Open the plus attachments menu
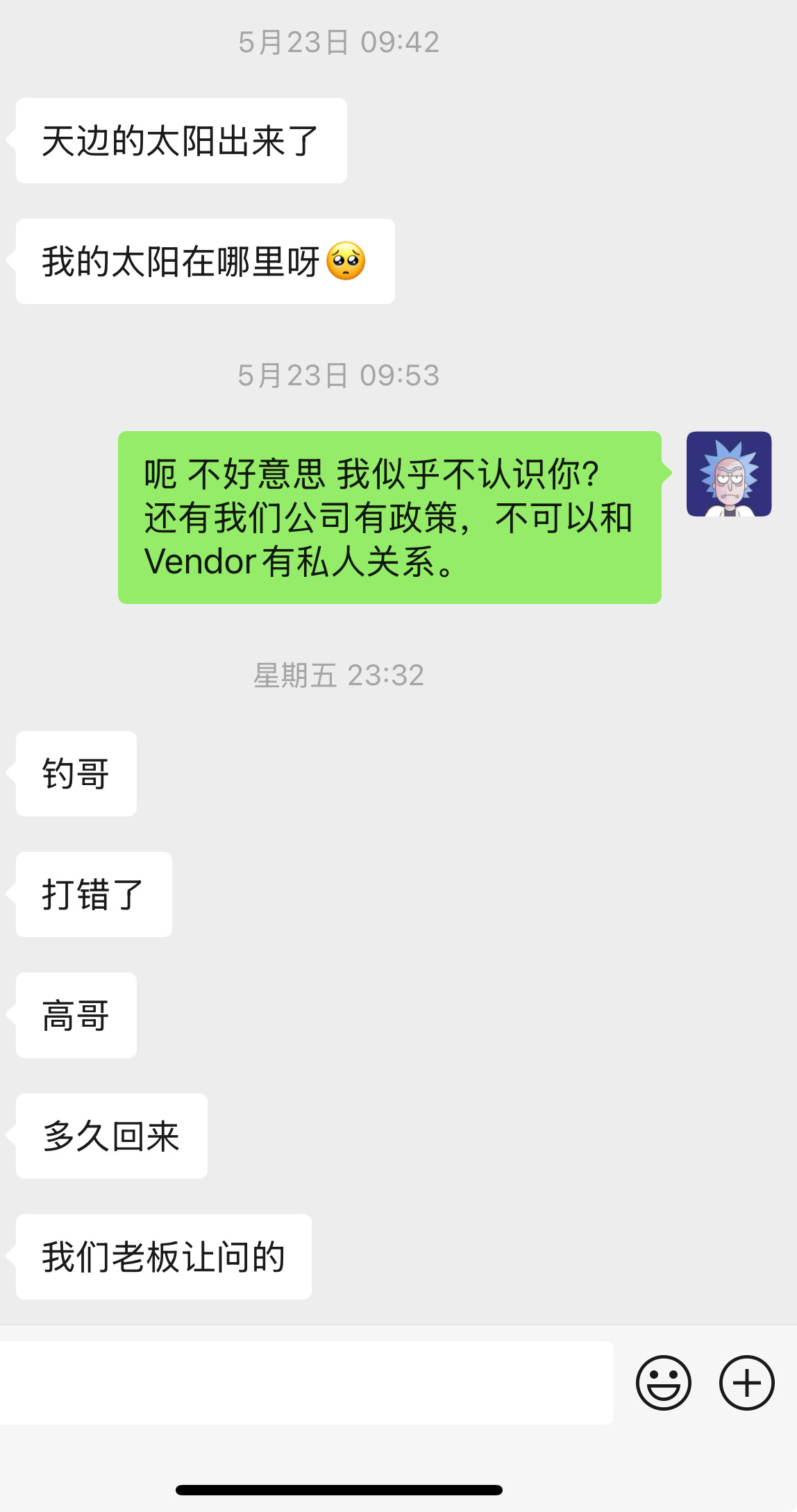 [747, 1383]
